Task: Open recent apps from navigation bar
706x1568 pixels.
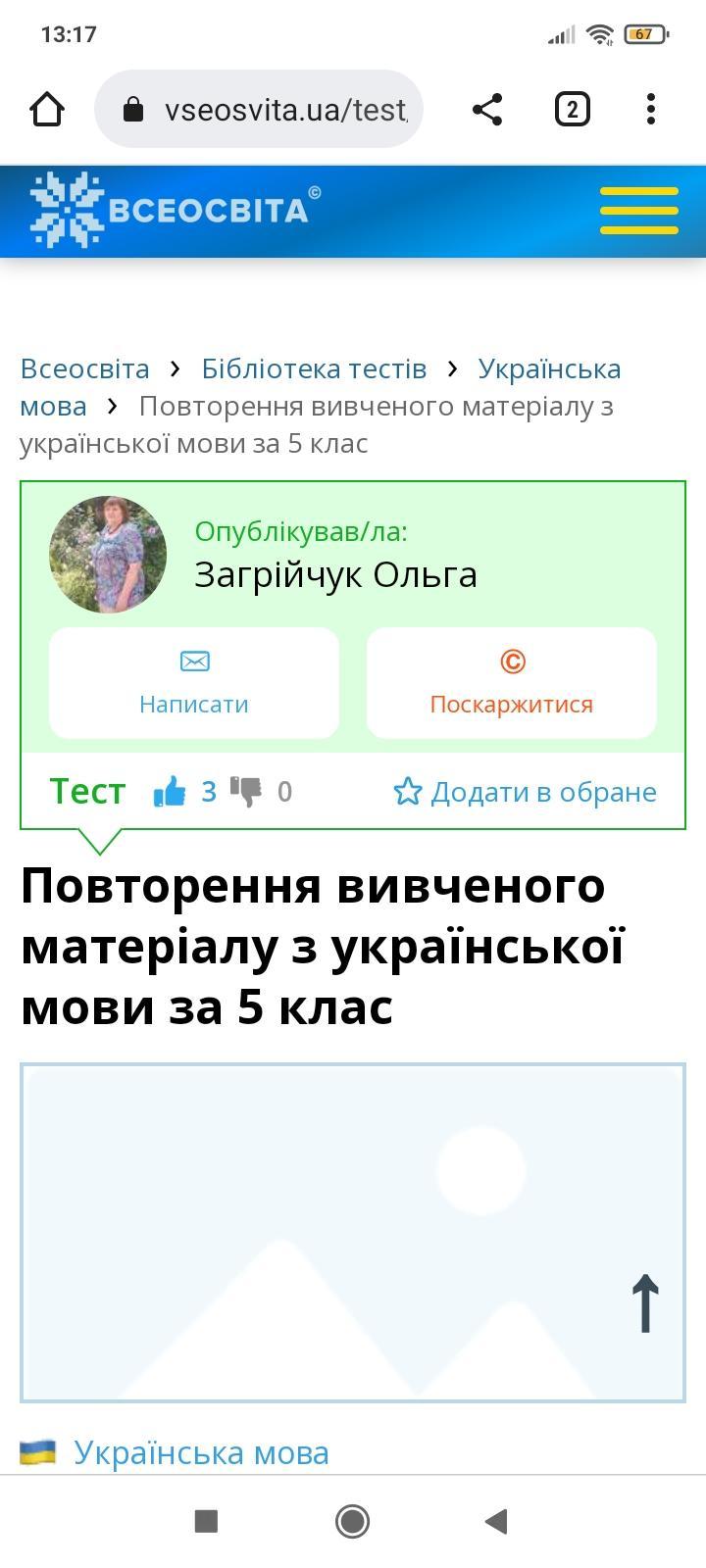Action: 206,1521
